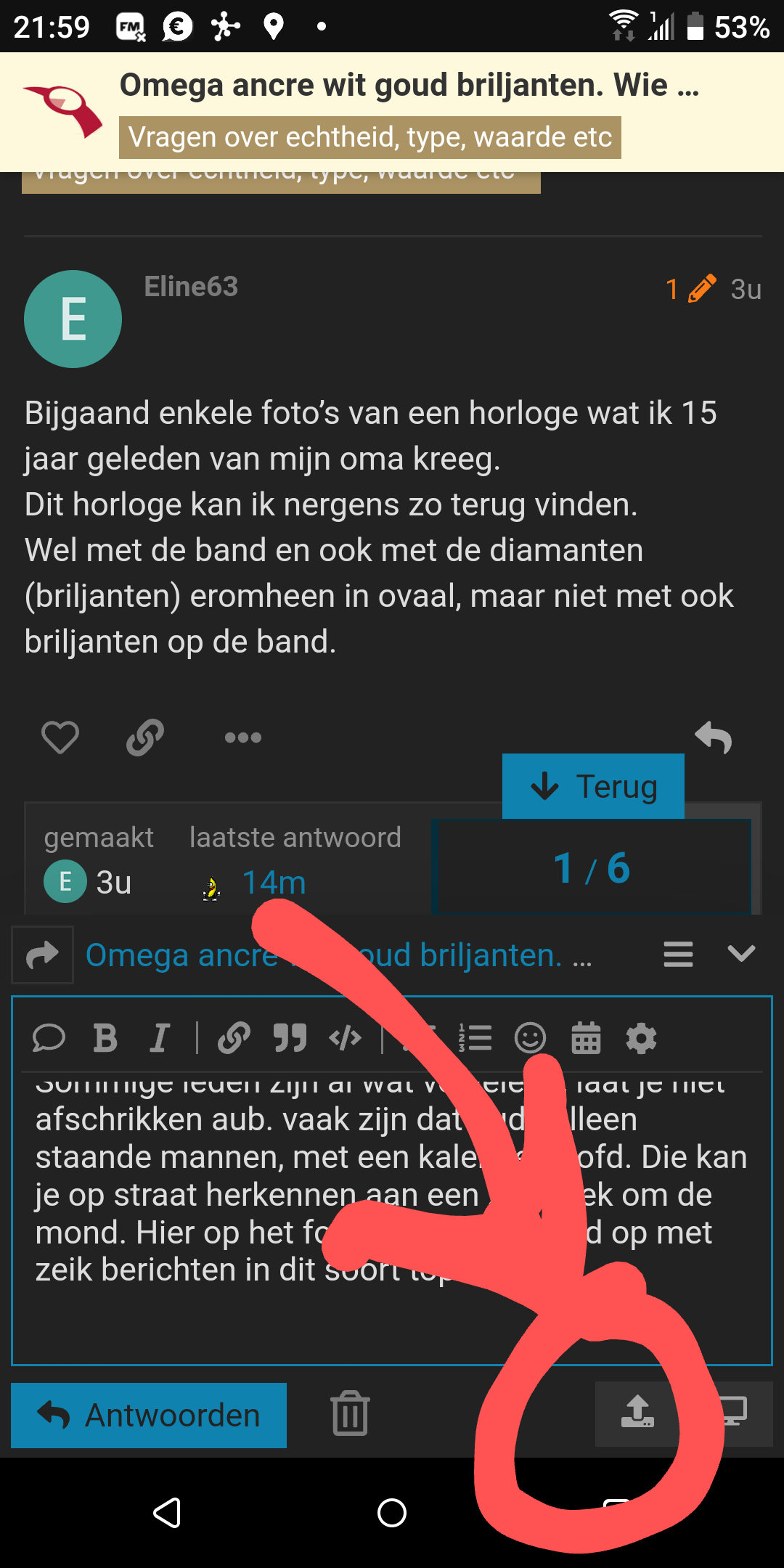
Task: Upload an image to the reply
Action: pos(638,1413)
